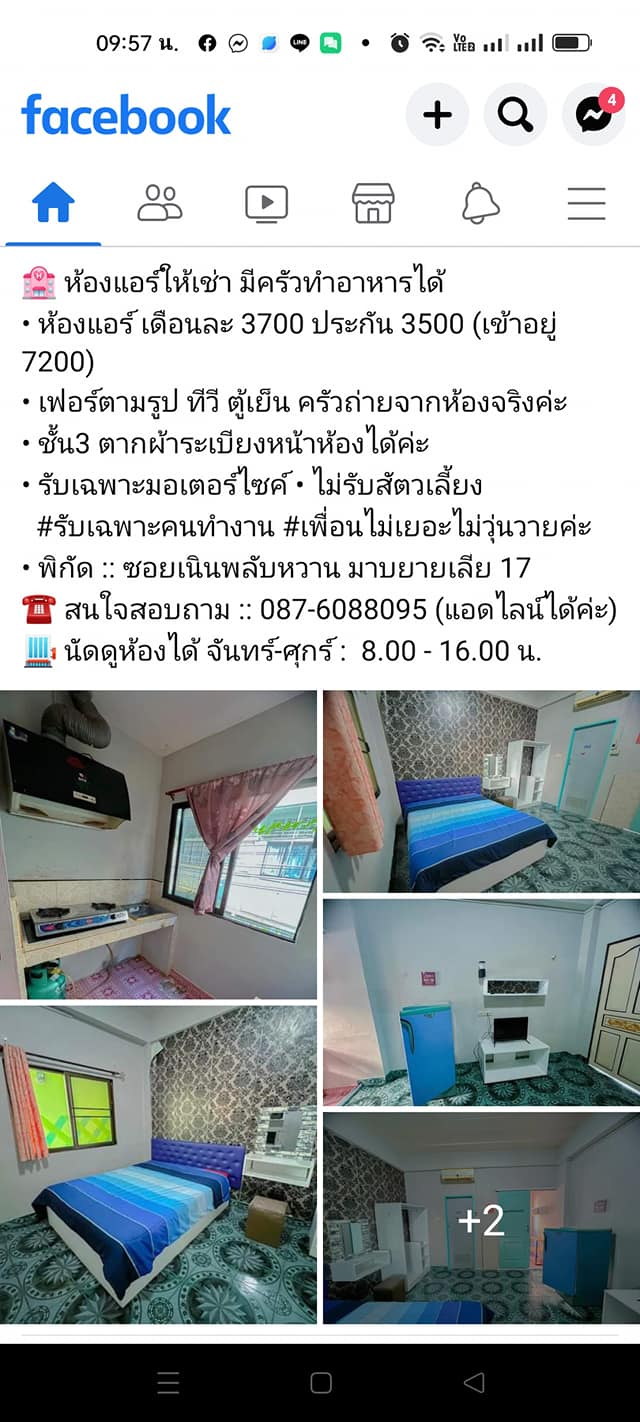Open the hamburger menu tab
The height and width of the screenshot is (1422, 640).
tap(587, 204)
